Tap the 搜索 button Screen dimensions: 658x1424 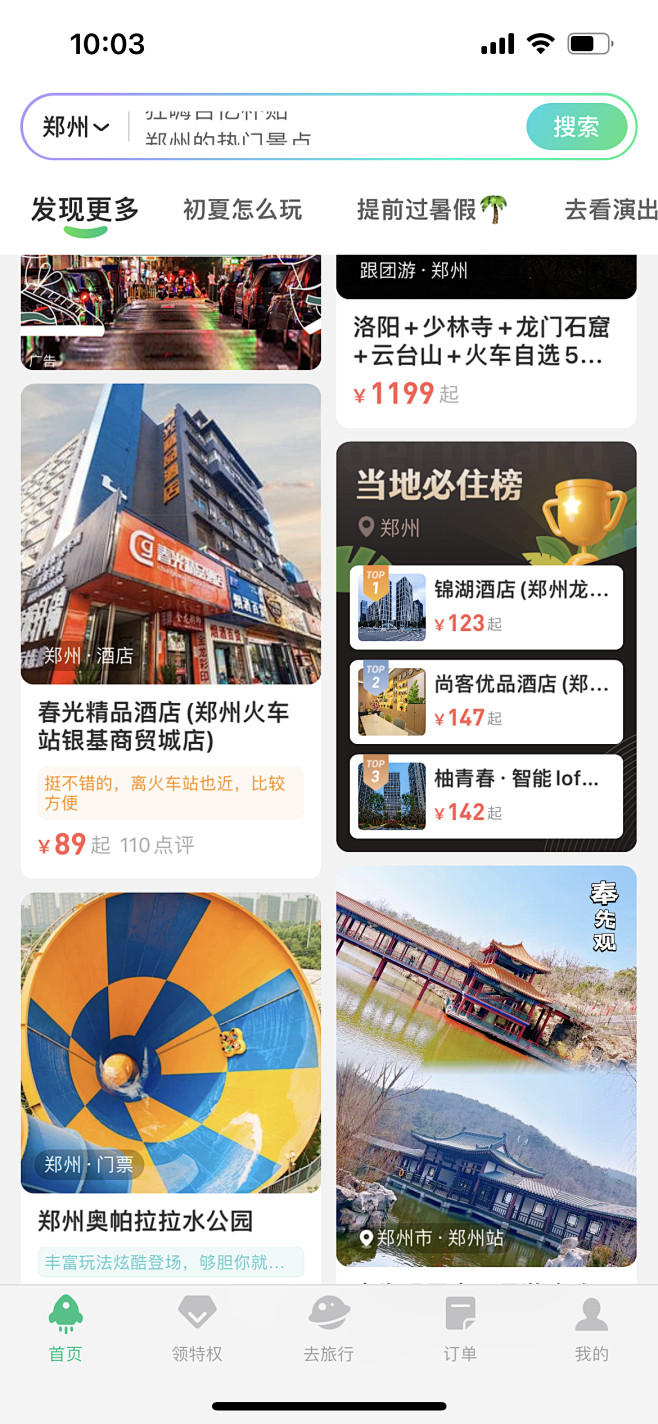[x=576, y=127]
